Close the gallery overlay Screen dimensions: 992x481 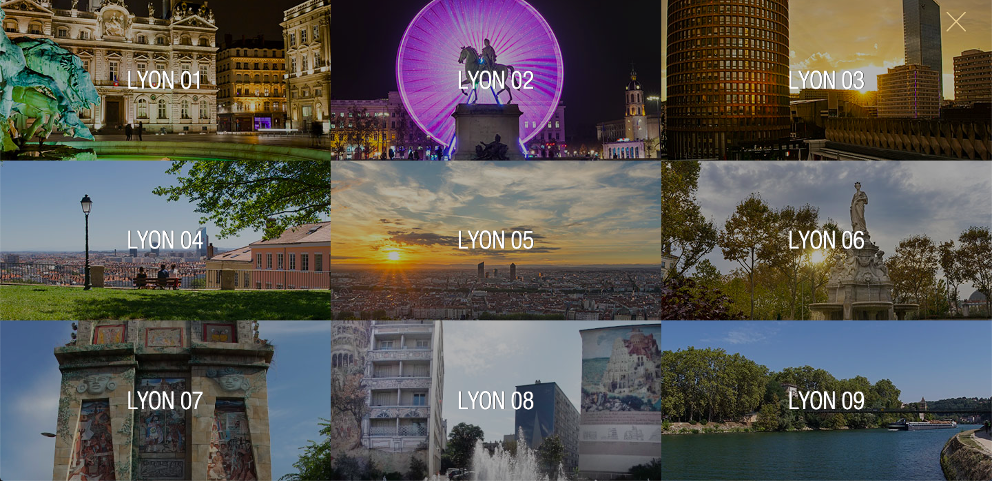956,22
